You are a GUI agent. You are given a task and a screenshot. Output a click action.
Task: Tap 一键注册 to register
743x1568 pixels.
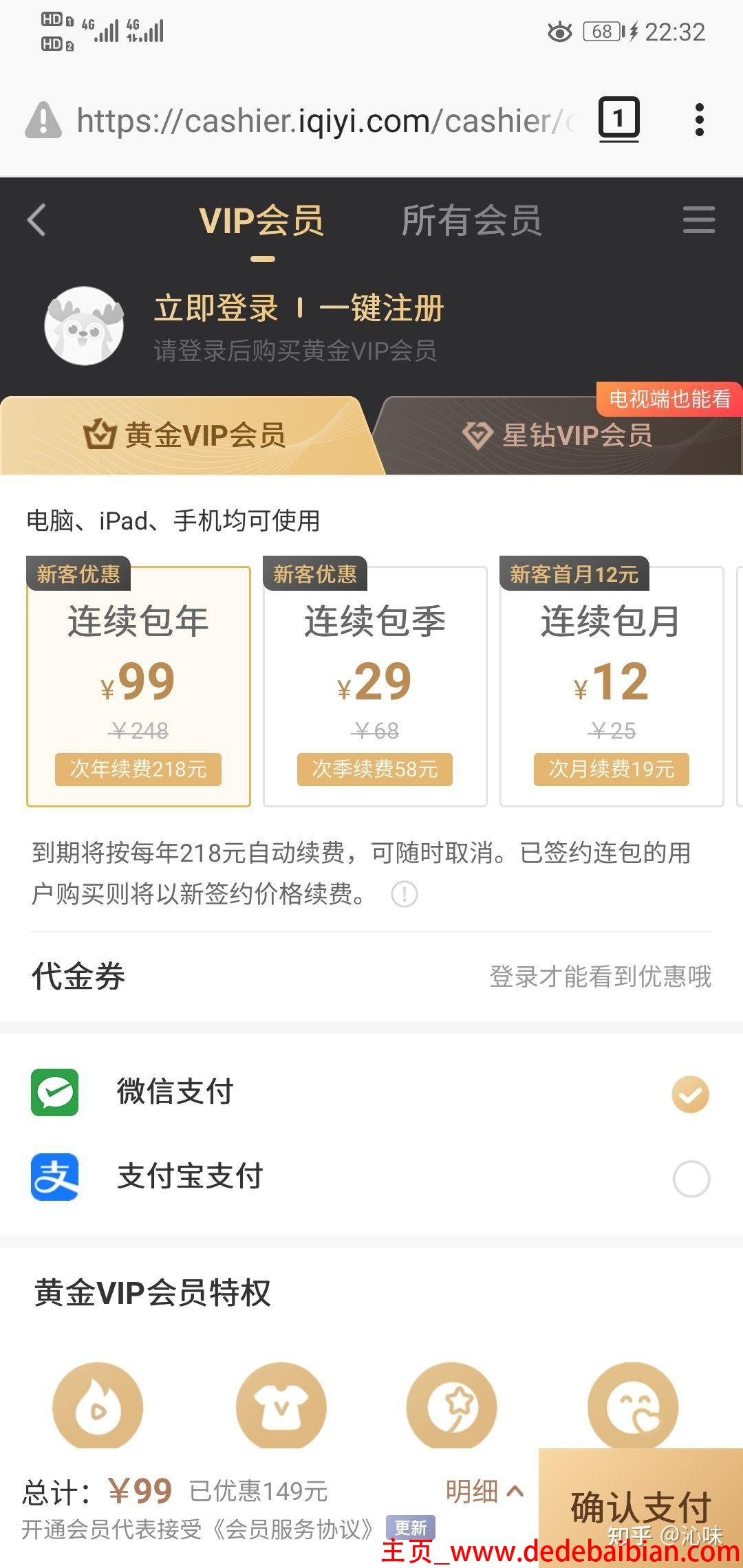click(x=381, y=308)
